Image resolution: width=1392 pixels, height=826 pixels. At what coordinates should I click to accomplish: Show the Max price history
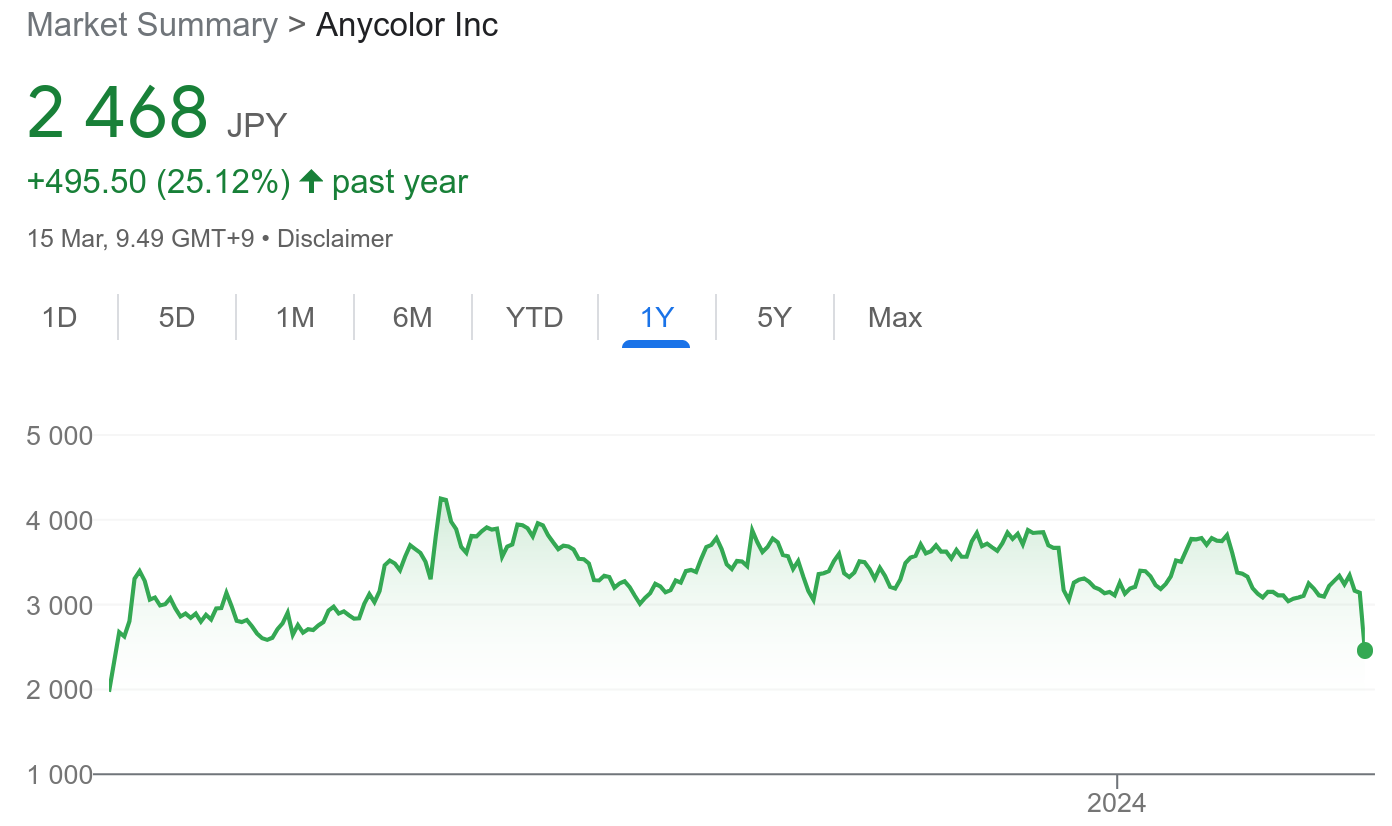click(894, 318)
